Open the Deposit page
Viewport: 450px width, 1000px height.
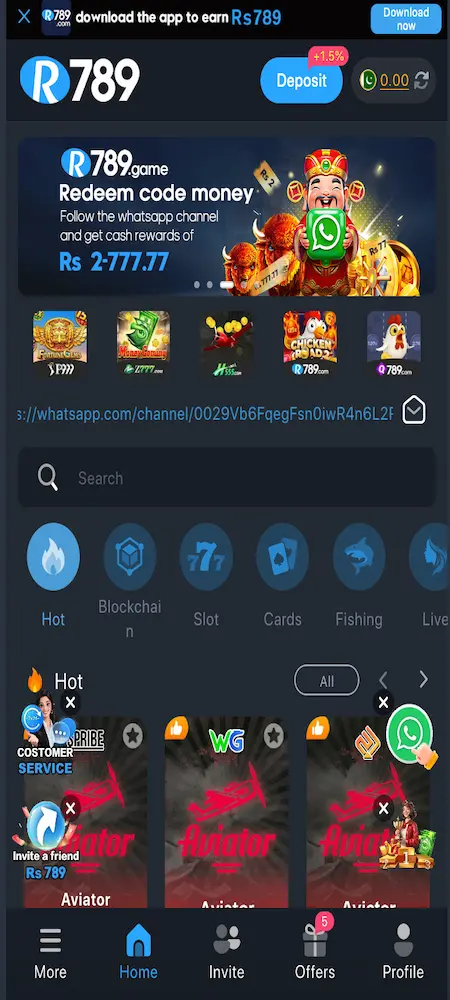(x=301, y=80)
